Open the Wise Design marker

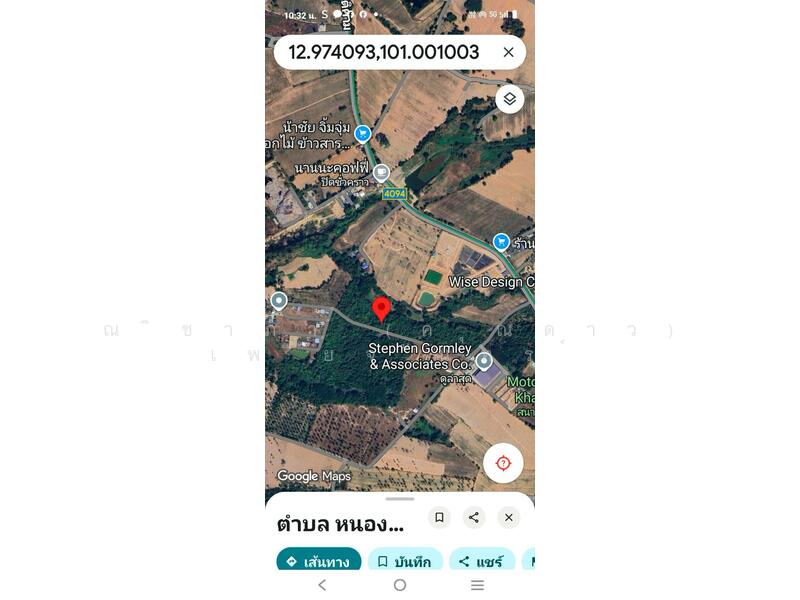490,282
